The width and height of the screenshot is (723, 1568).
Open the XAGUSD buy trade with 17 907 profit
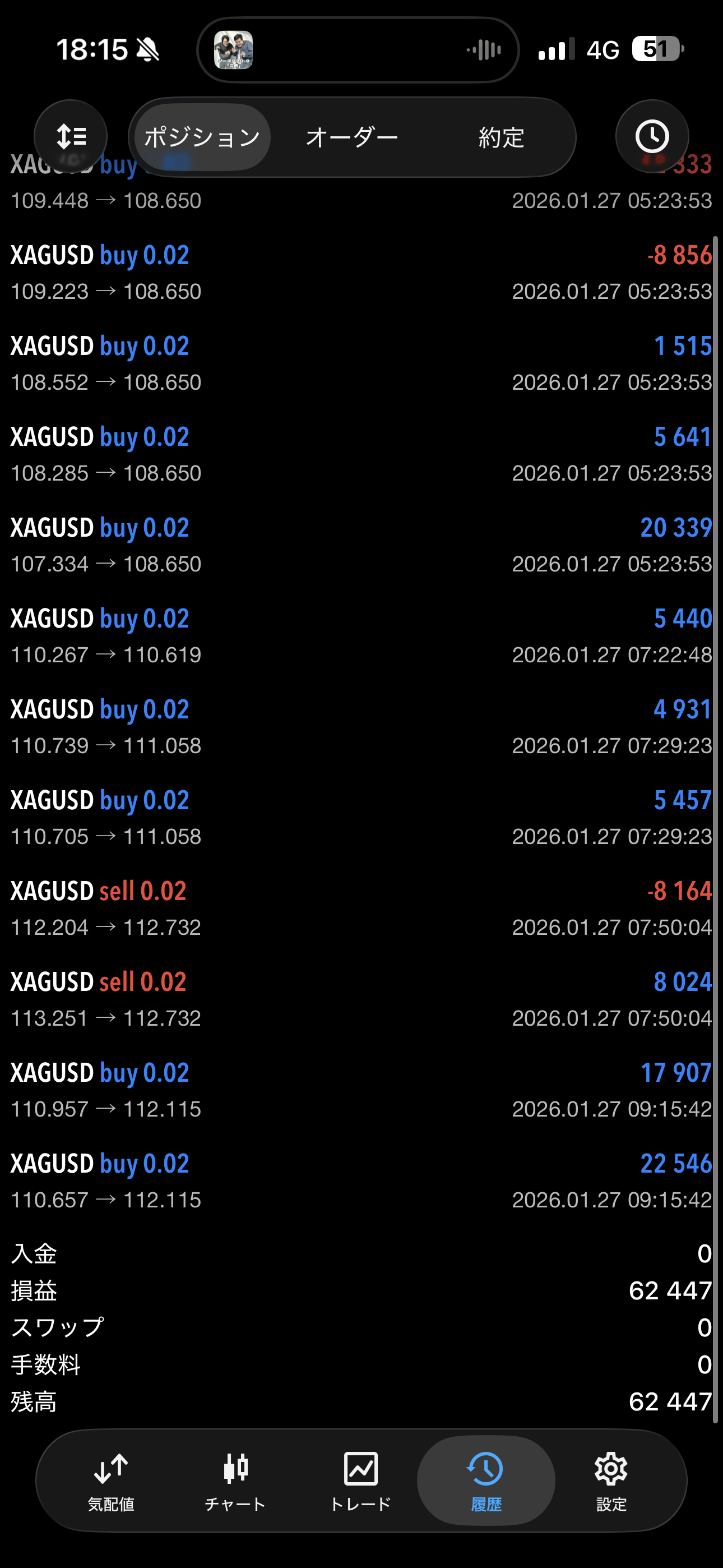[x=361, y=1090]
